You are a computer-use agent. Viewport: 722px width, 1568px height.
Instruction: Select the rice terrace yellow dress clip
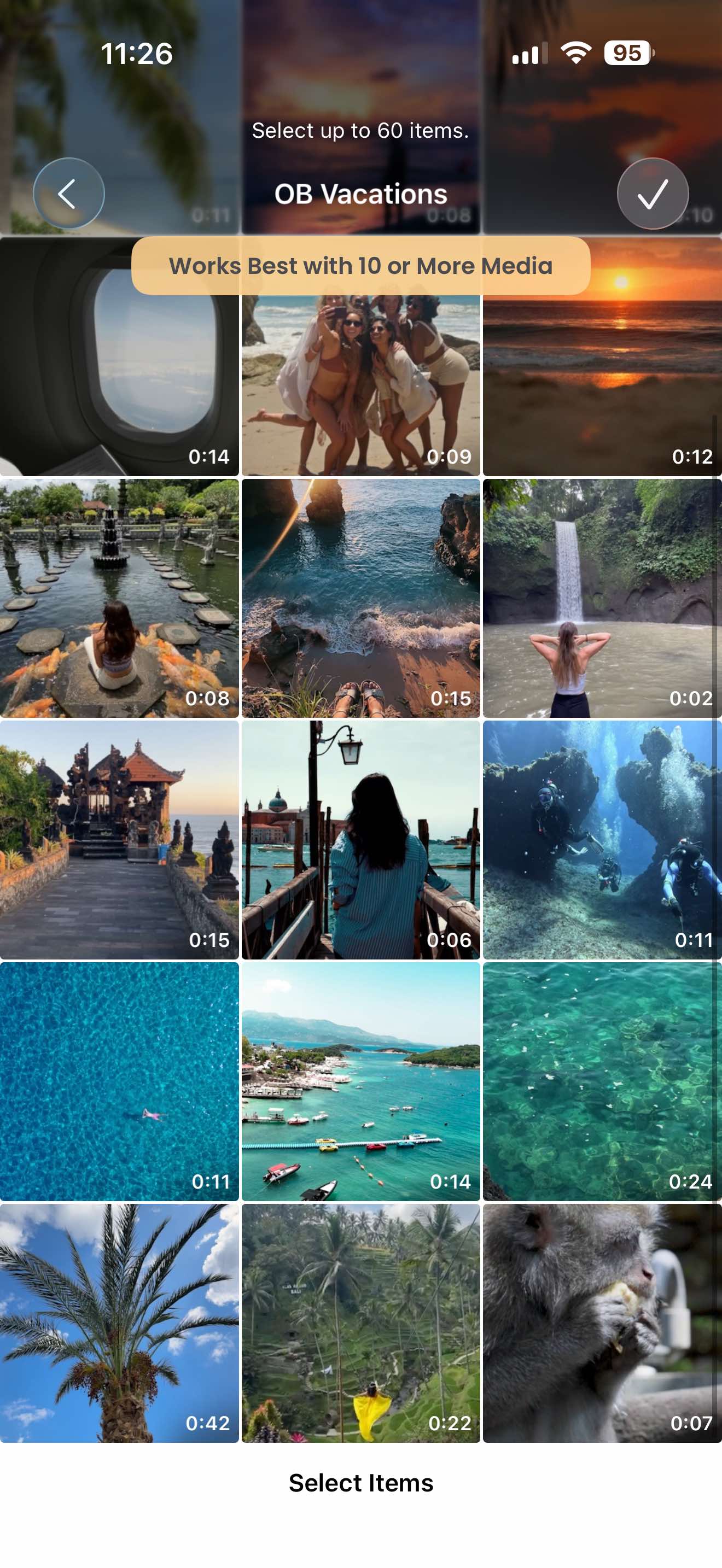coord(360,1323)
